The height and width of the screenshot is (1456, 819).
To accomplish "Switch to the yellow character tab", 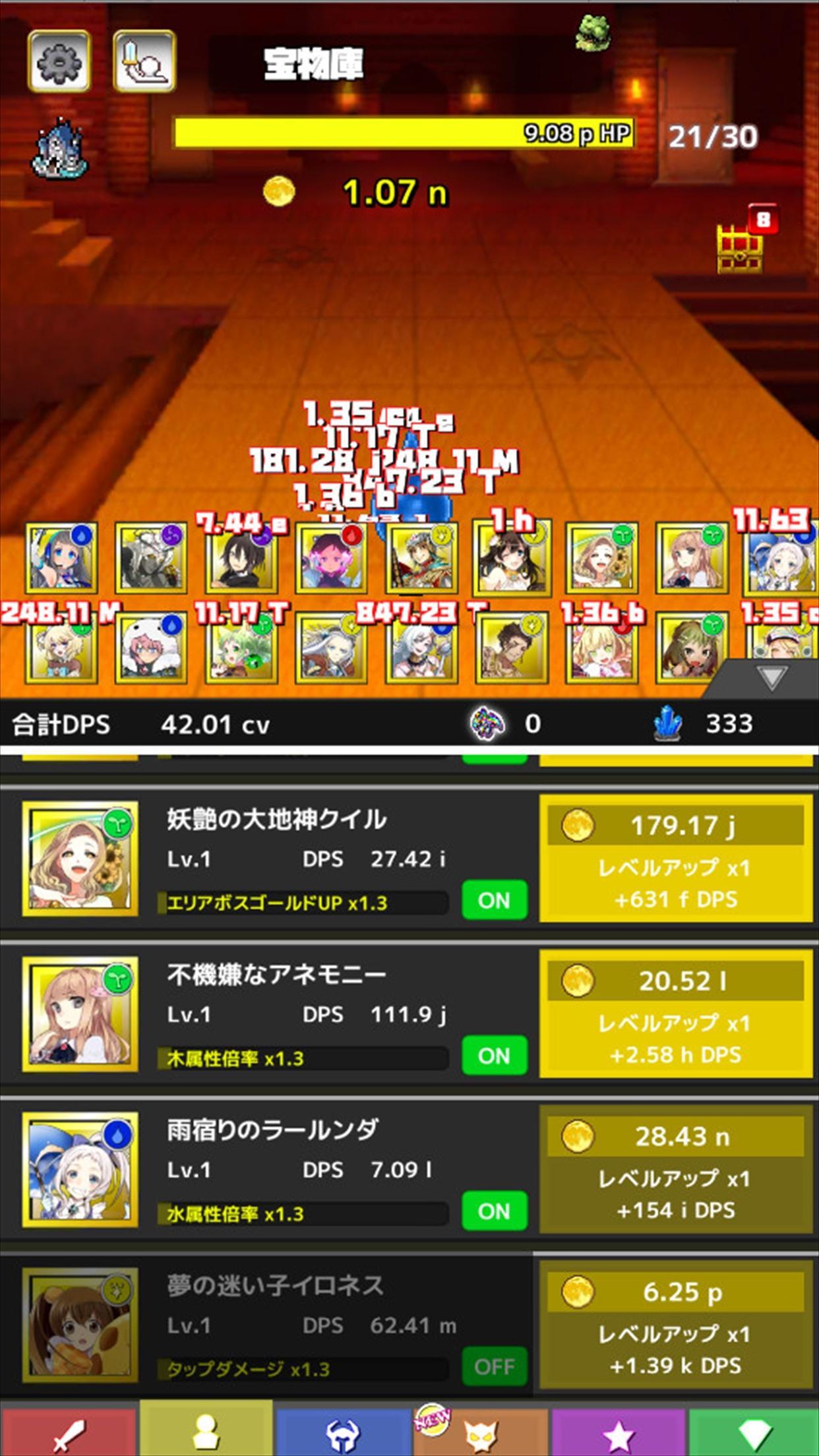I will click(206, 1432).
